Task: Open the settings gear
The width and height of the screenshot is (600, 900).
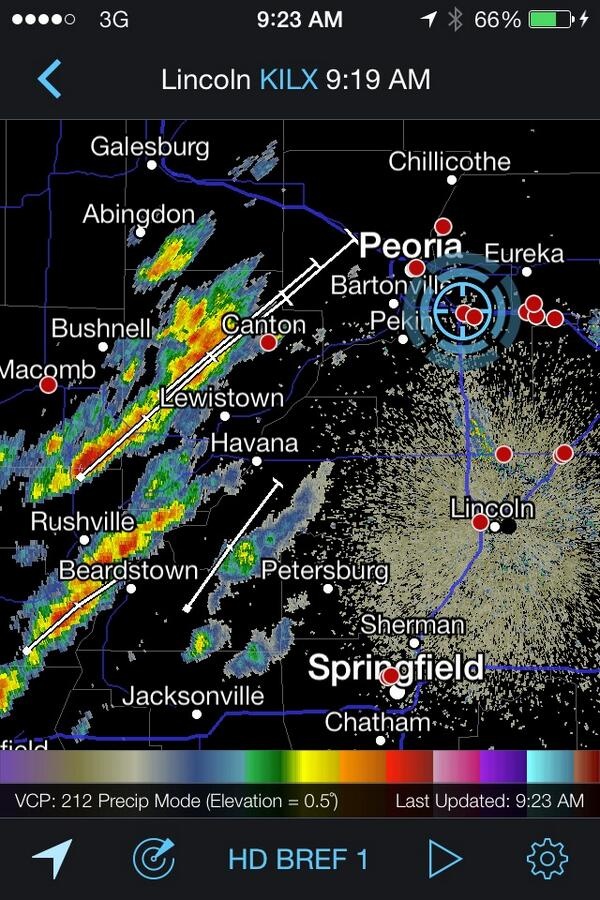Action: 547,859
